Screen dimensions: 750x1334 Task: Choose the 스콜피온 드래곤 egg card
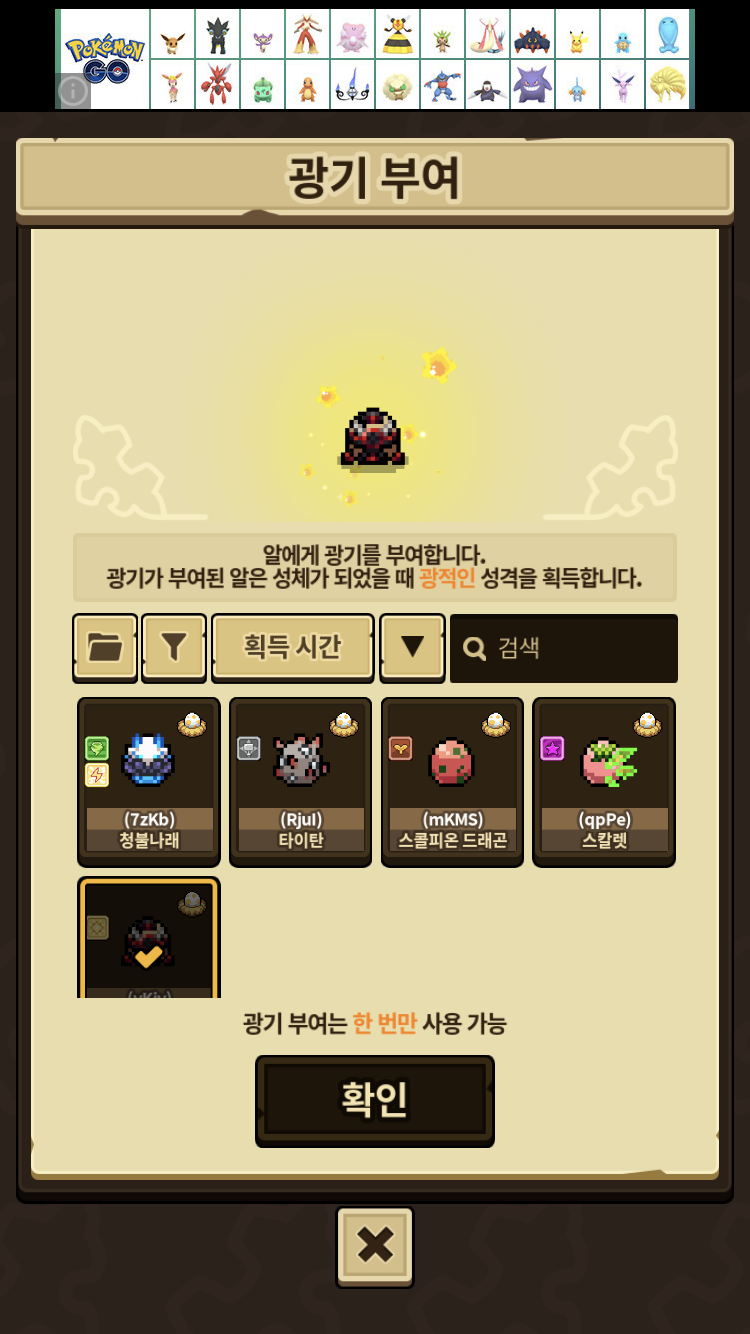(452, 782)
